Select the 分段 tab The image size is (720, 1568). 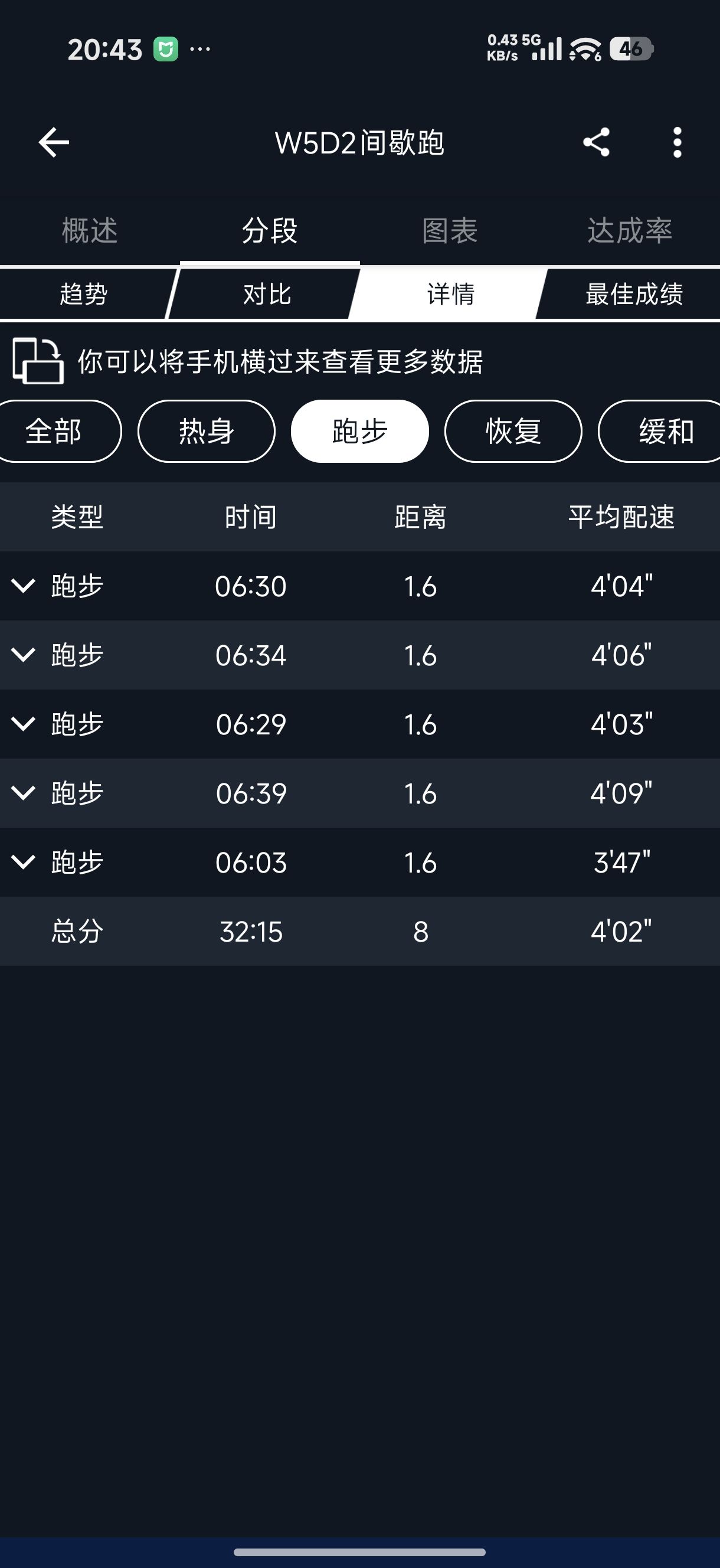point(270,231)
